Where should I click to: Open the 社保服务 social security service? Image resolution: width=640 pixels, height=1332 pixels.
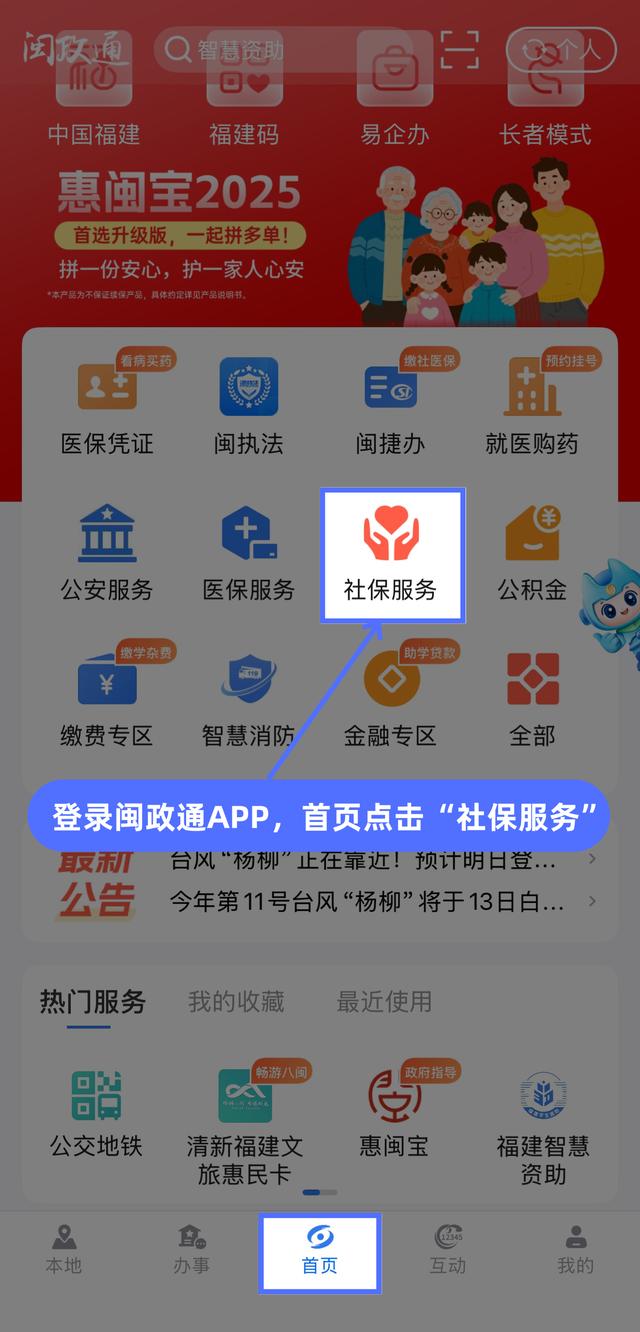tap(391, 556)
